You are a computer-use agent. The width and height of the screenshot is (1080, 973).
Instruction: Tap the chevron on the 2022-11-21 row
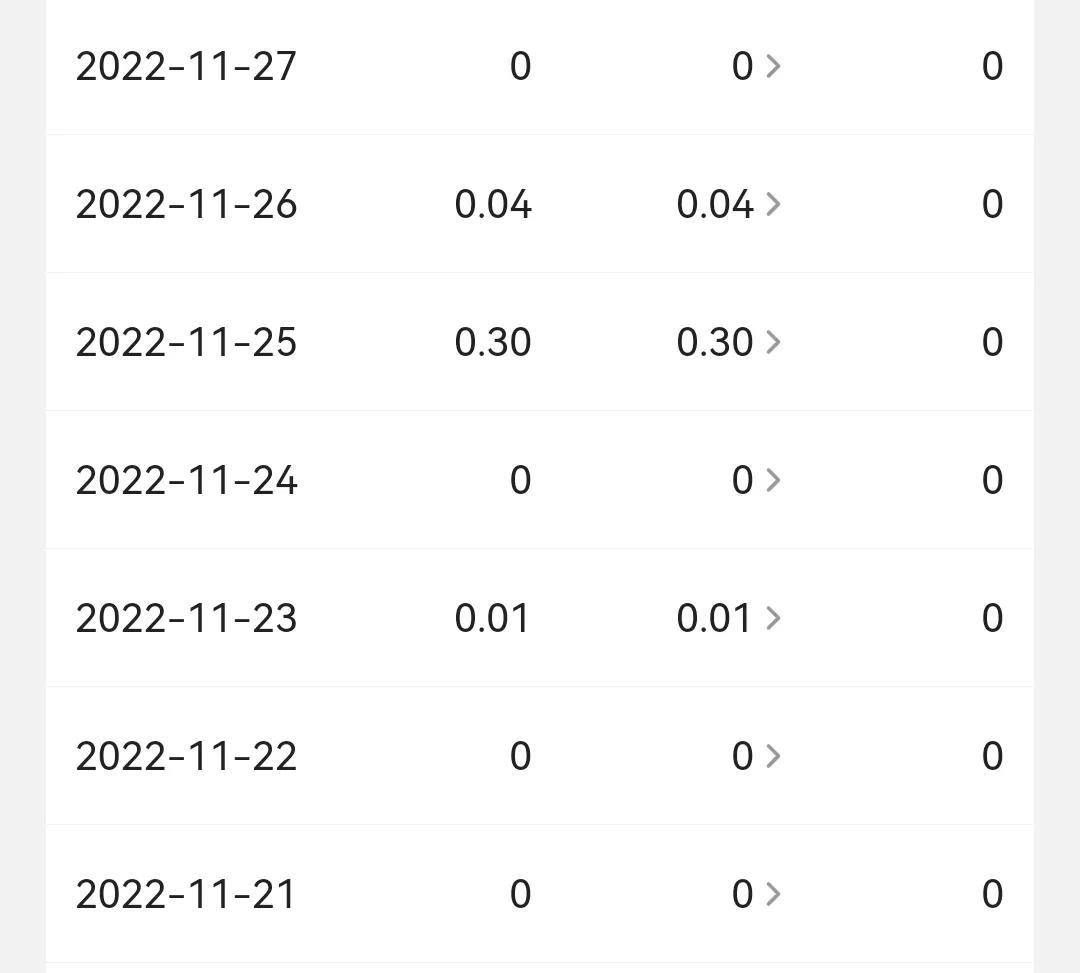coord(772,894)
